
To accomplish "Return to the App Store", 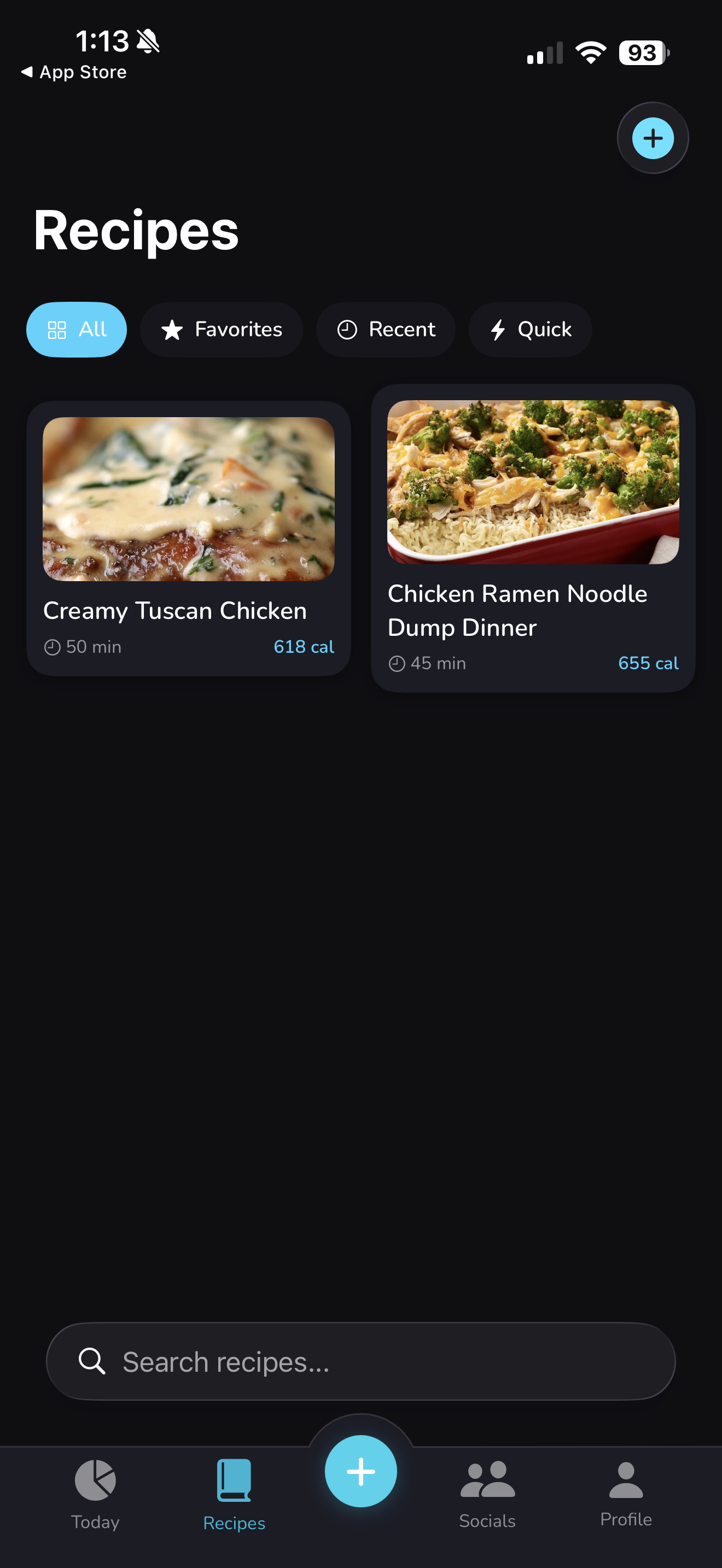I will [74, 72].
